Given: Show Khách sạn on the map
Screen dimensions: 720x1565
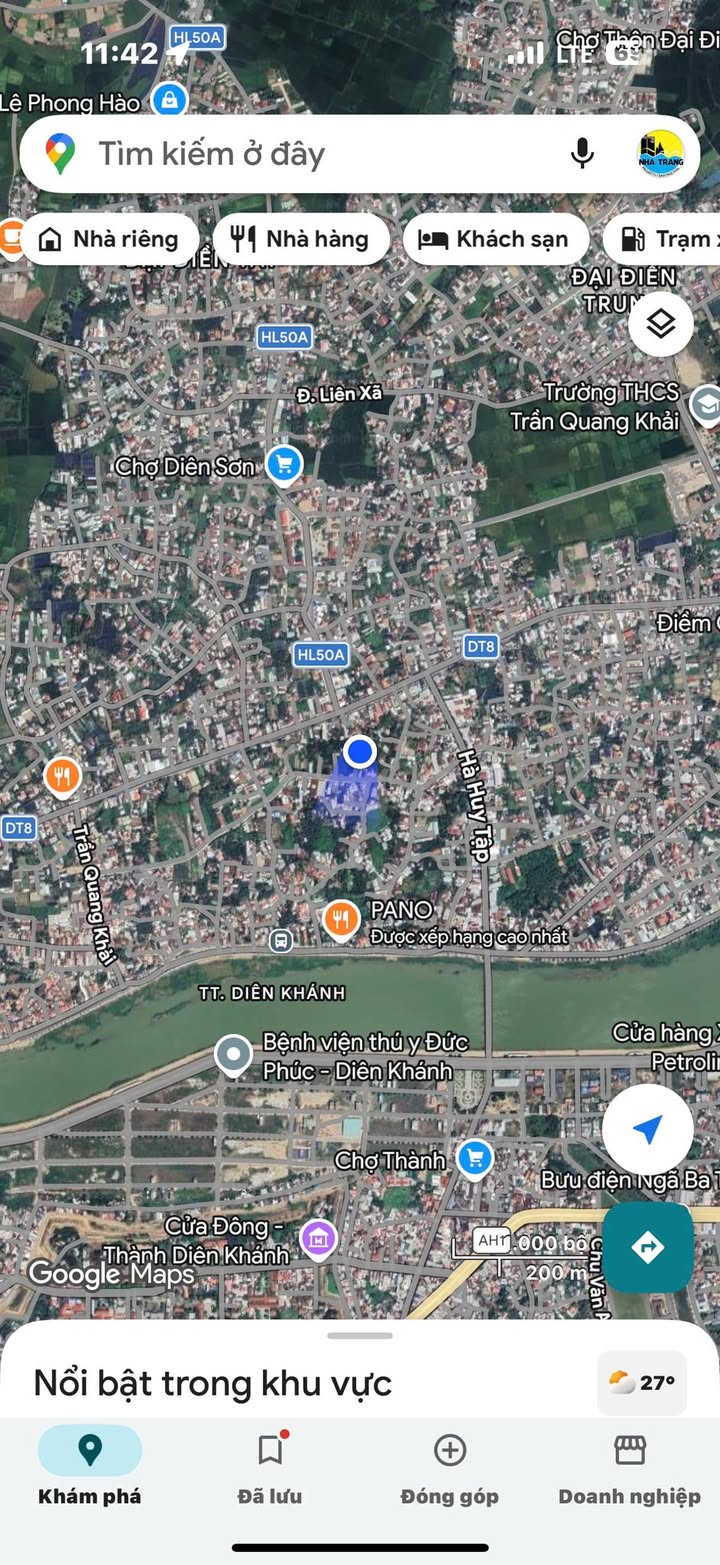Looking at the screenshot, I should pos(494,240).
